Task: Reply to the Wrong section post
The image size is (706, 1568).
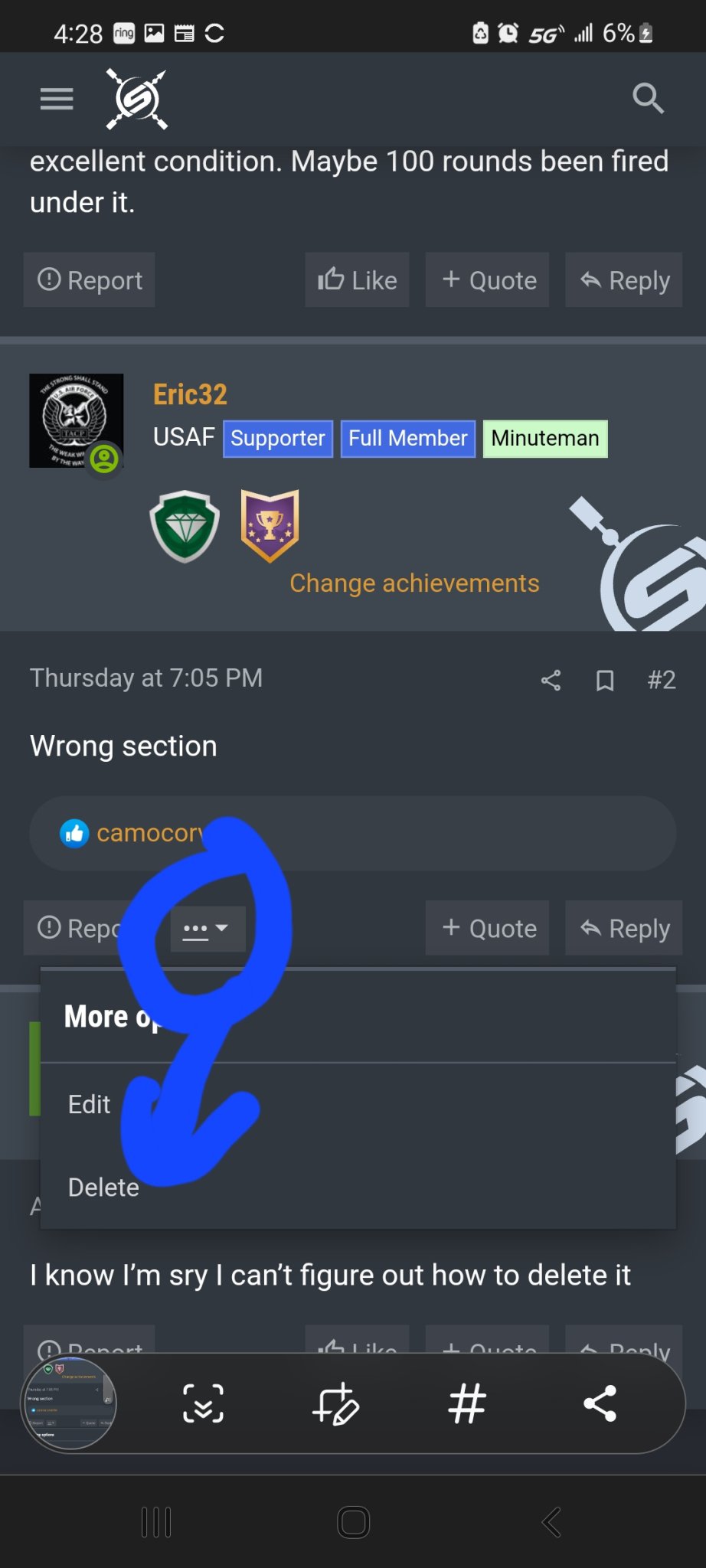Action: [x=623, y=928]
